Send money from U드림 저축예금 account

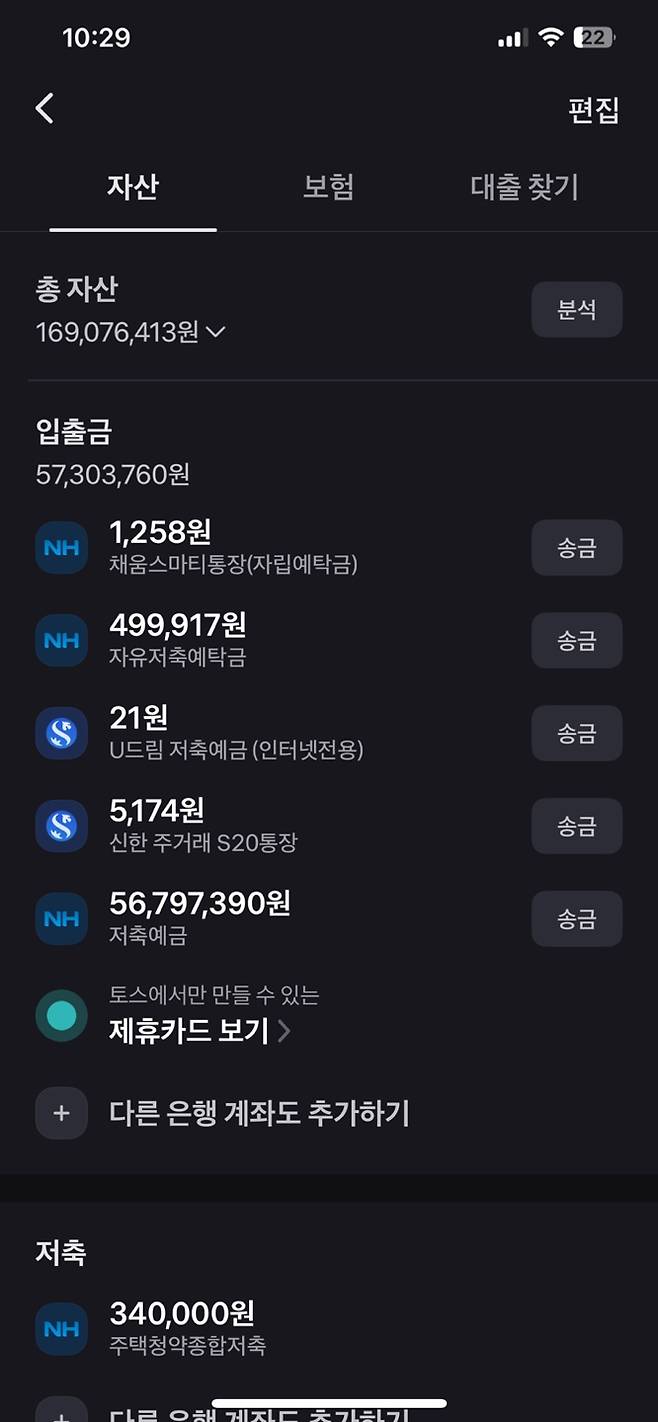tap(576, 734)
